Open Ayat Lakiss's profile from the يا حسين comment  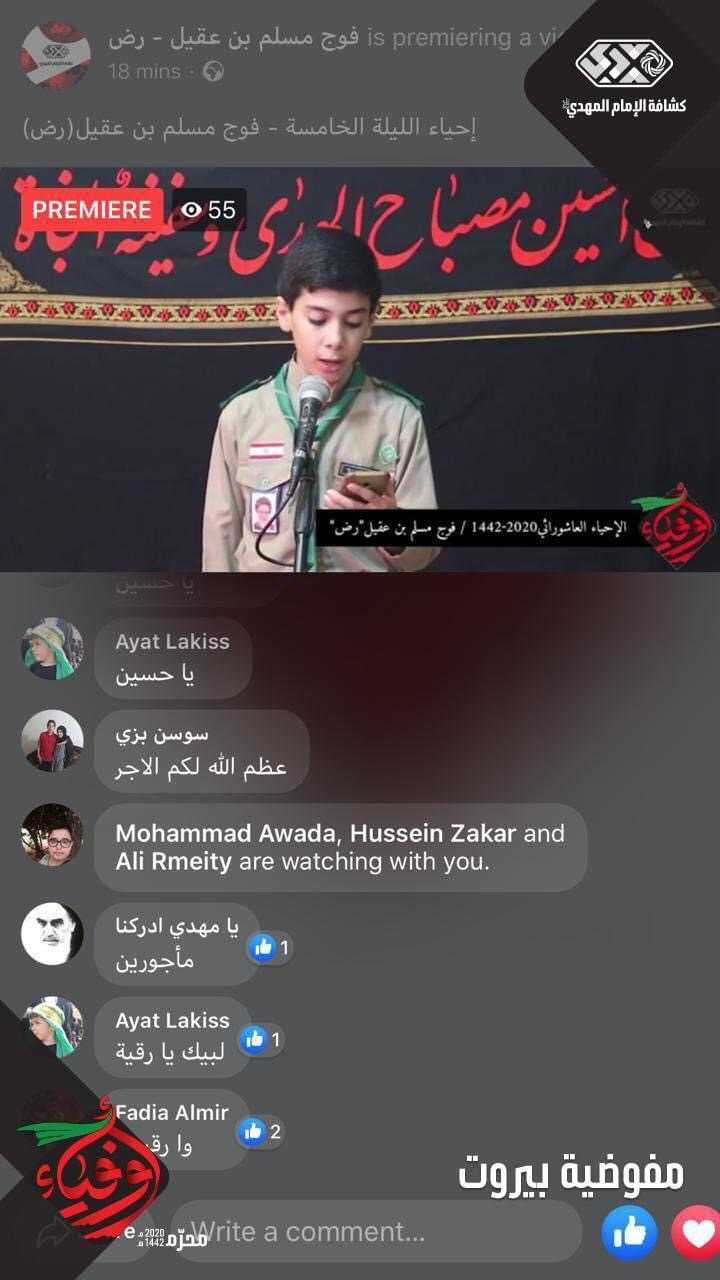click(52, 648)
